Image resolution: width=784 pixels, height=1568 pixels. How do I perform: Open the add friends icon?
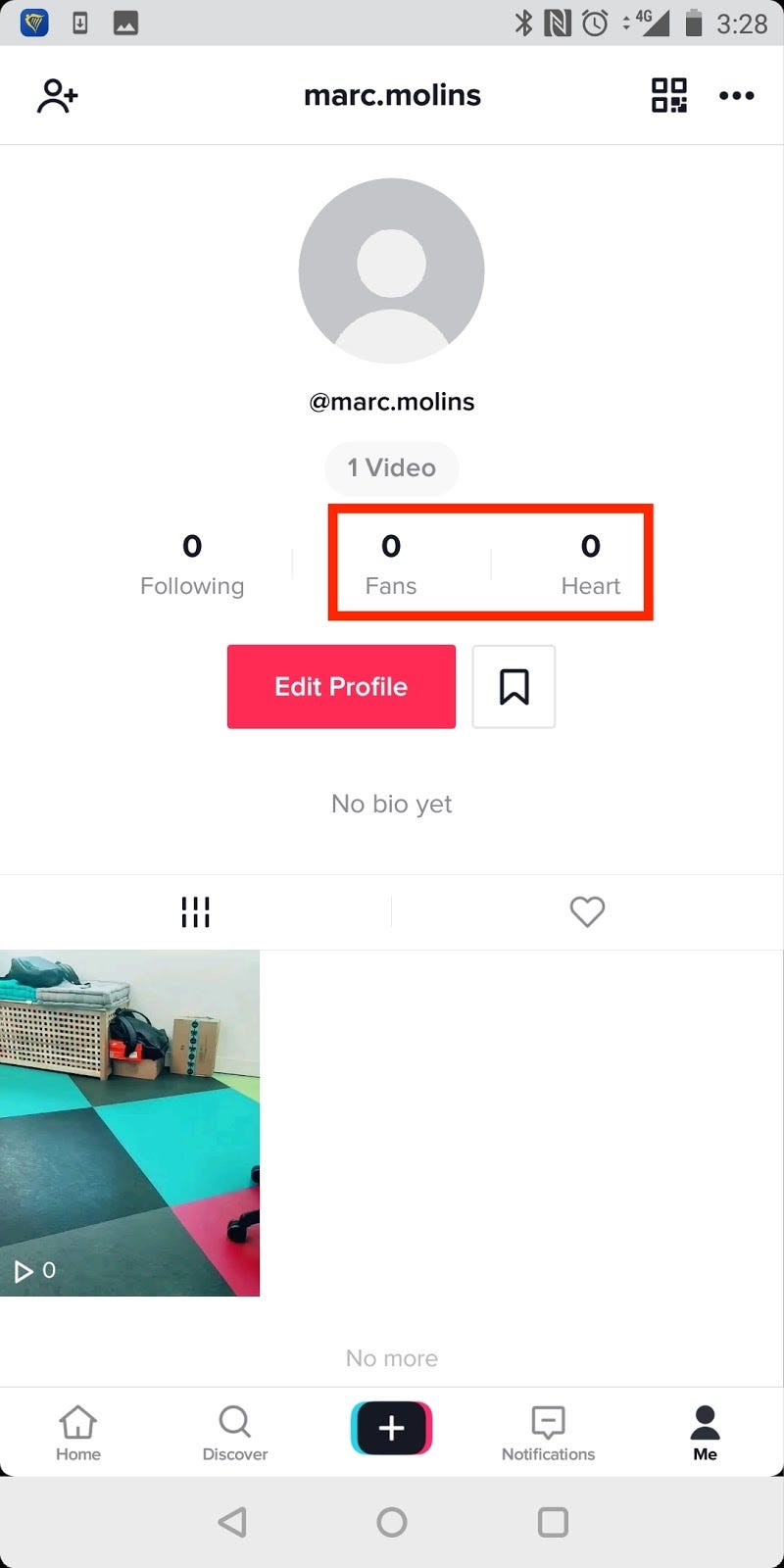[x=58, y=96]
